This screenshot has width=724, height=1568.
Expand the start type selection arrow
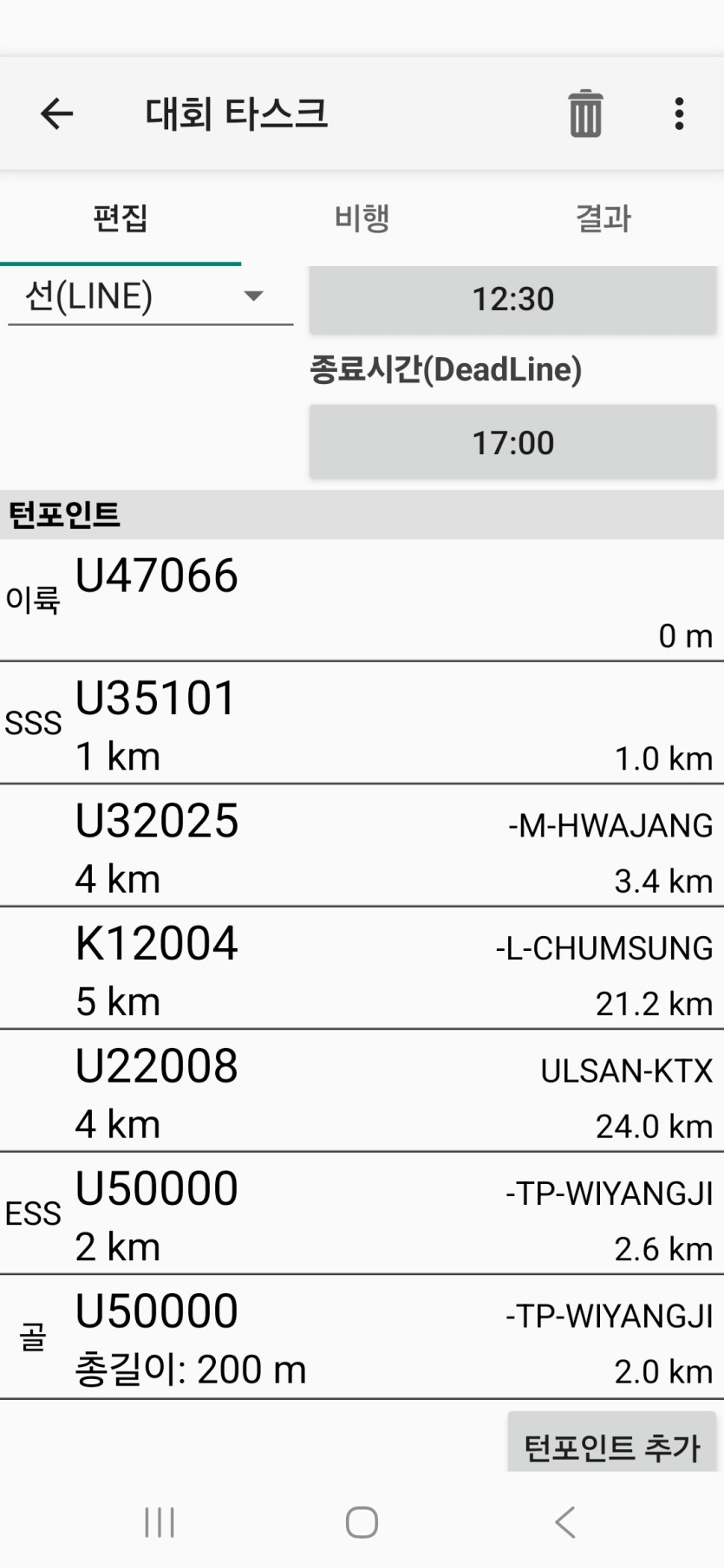pos(253,296)
